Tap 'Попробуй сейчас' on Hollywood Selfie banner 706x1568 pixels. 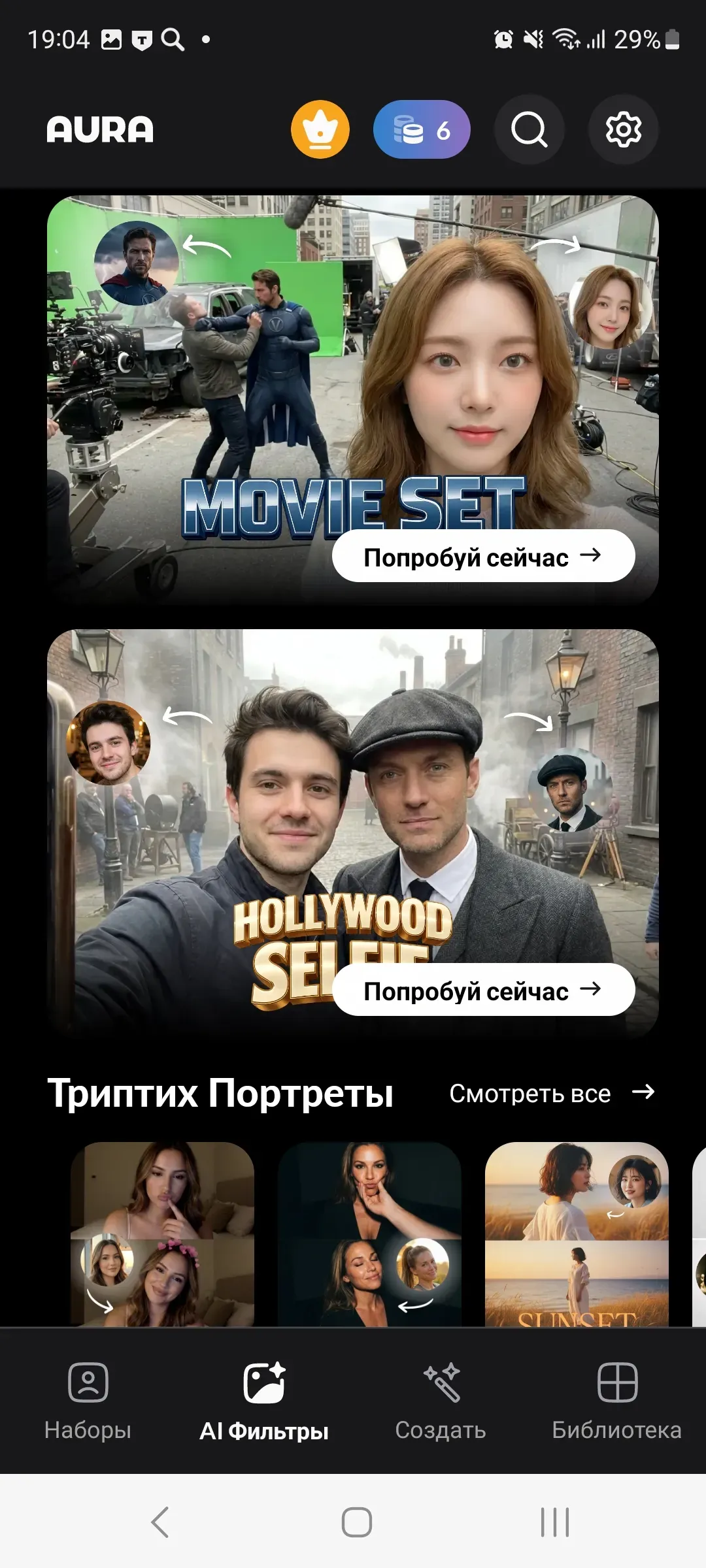[483, 990]
